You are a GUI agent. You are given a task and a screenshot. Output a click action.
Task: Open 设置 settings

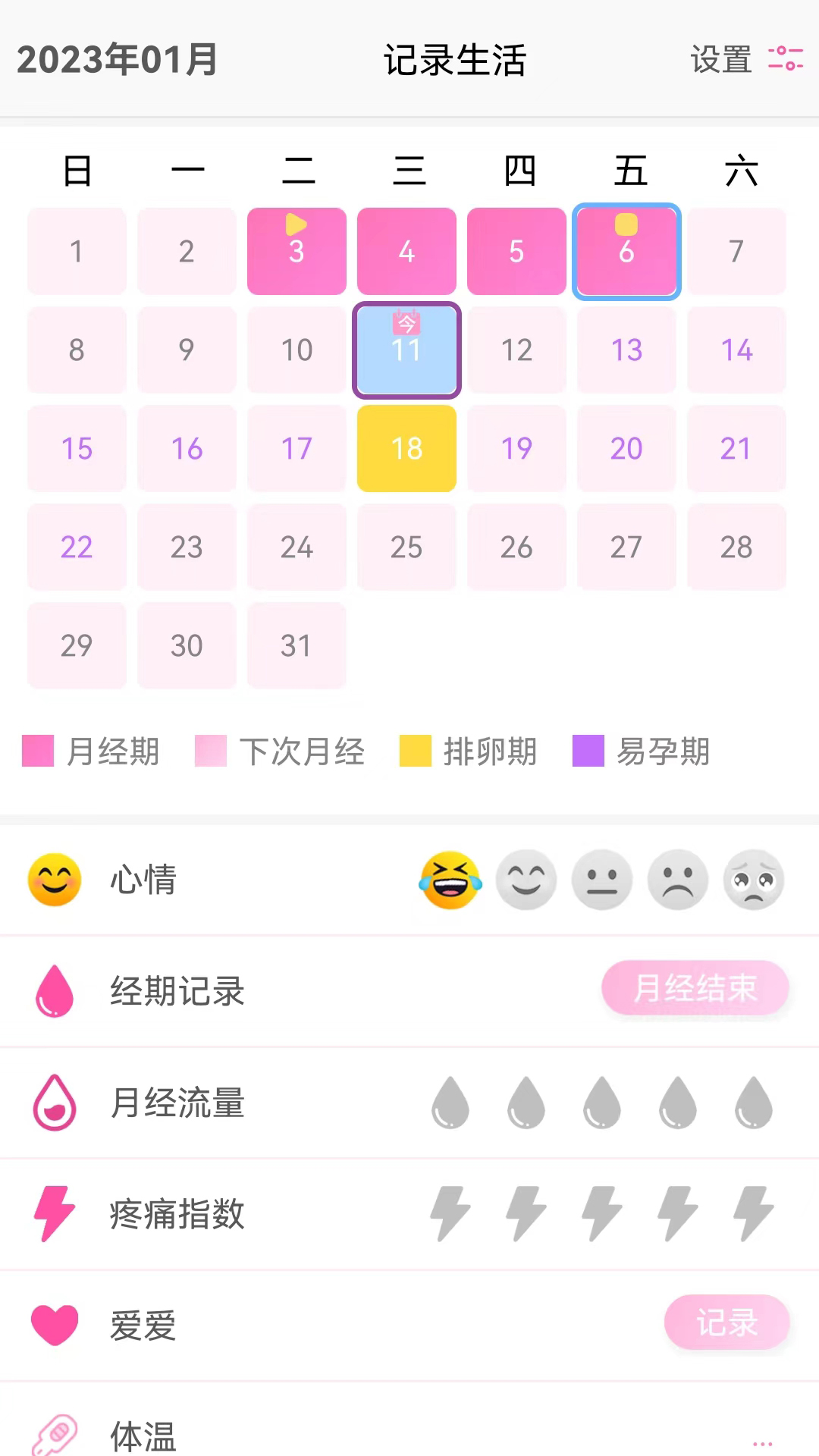[746, 59]
